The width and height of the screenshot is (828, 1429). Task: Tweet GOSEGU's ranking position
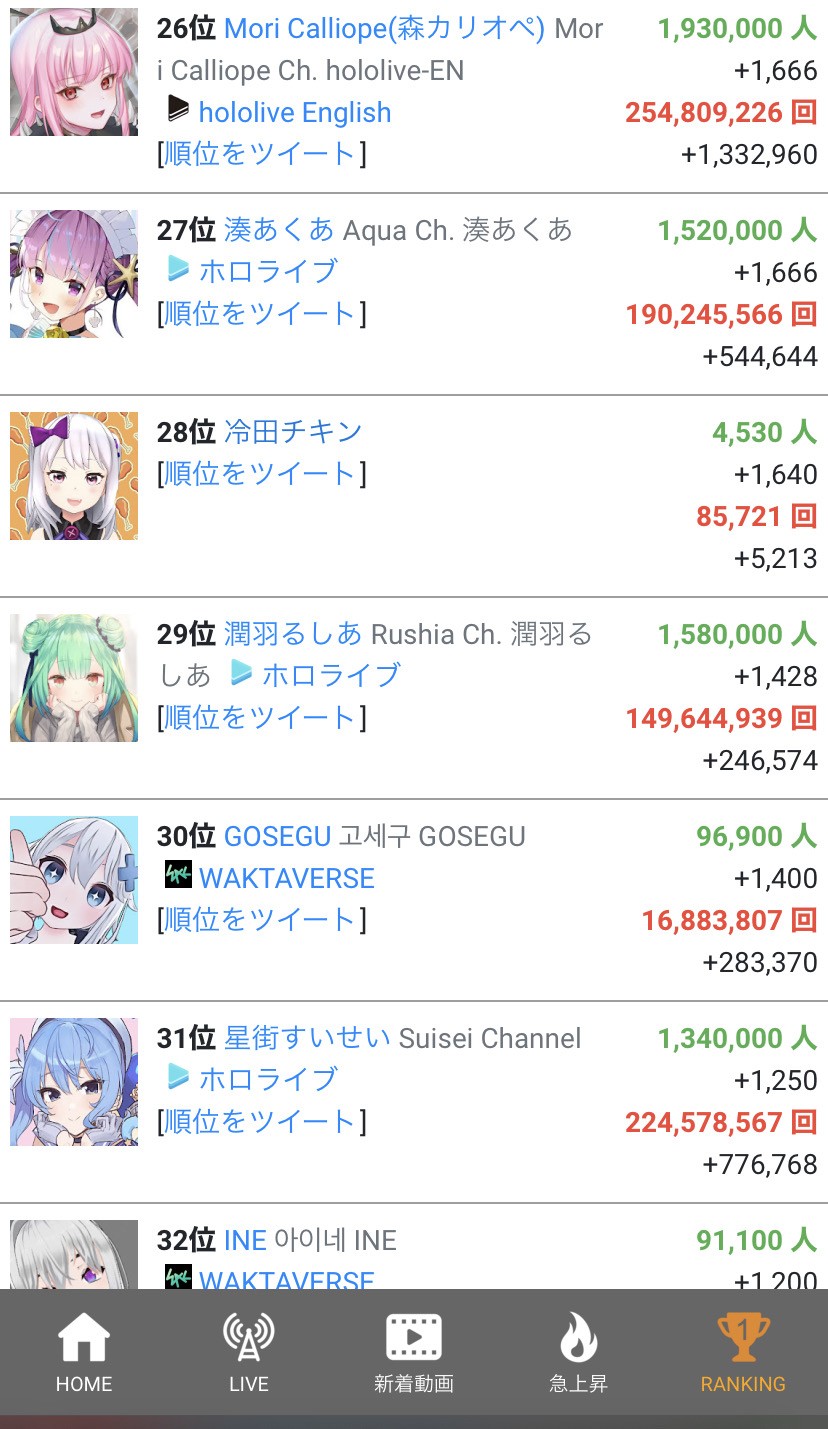(x=261, y=920)
